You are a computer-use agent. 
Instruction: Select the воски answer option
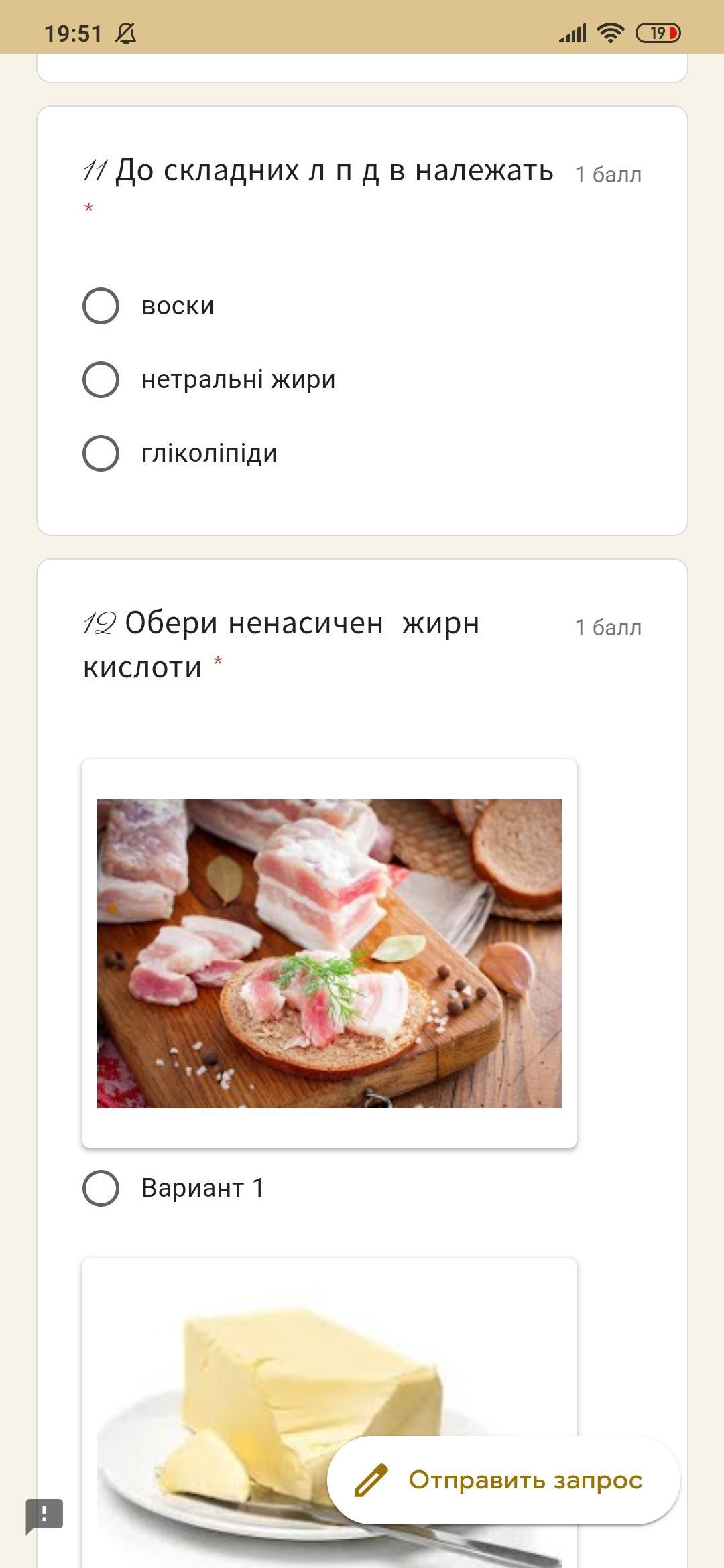(x=101, y=306)
